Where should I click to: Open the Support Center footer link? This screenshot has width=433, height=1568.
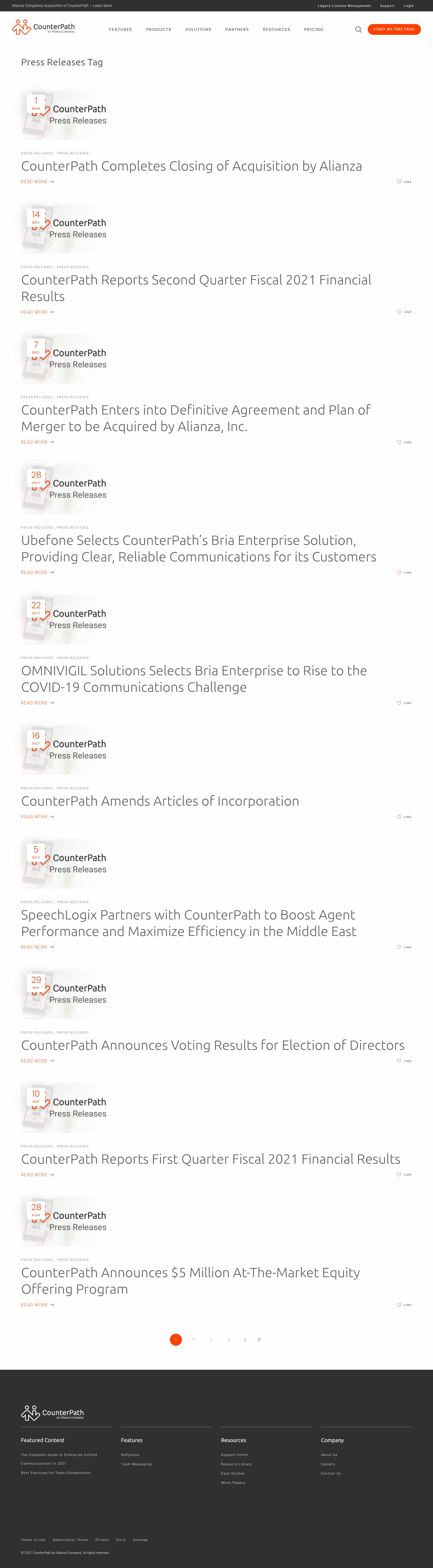click(x=235, y=1455)
